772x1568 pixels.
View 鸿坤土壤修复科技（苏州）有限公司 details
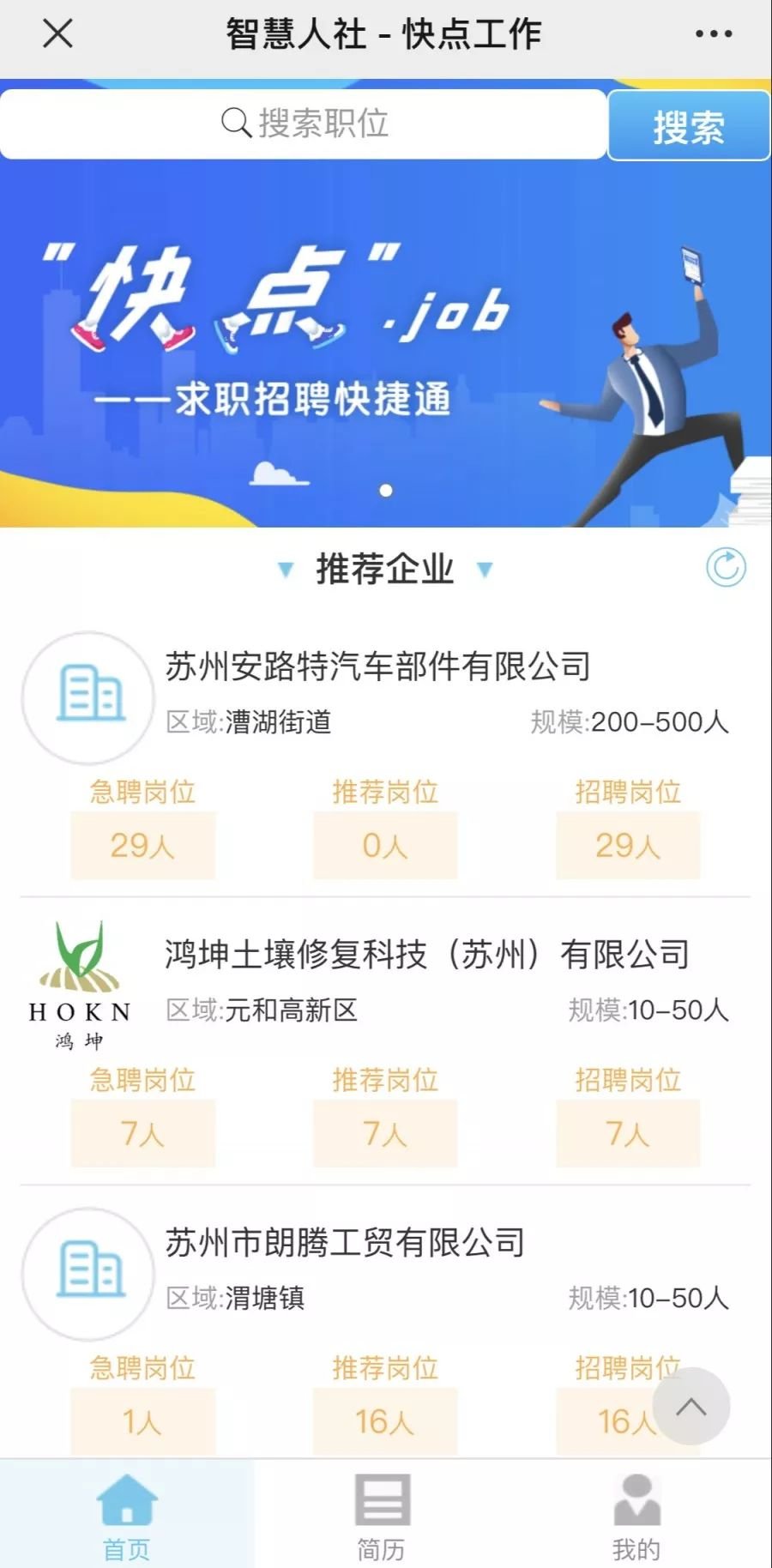coord(426,955)
